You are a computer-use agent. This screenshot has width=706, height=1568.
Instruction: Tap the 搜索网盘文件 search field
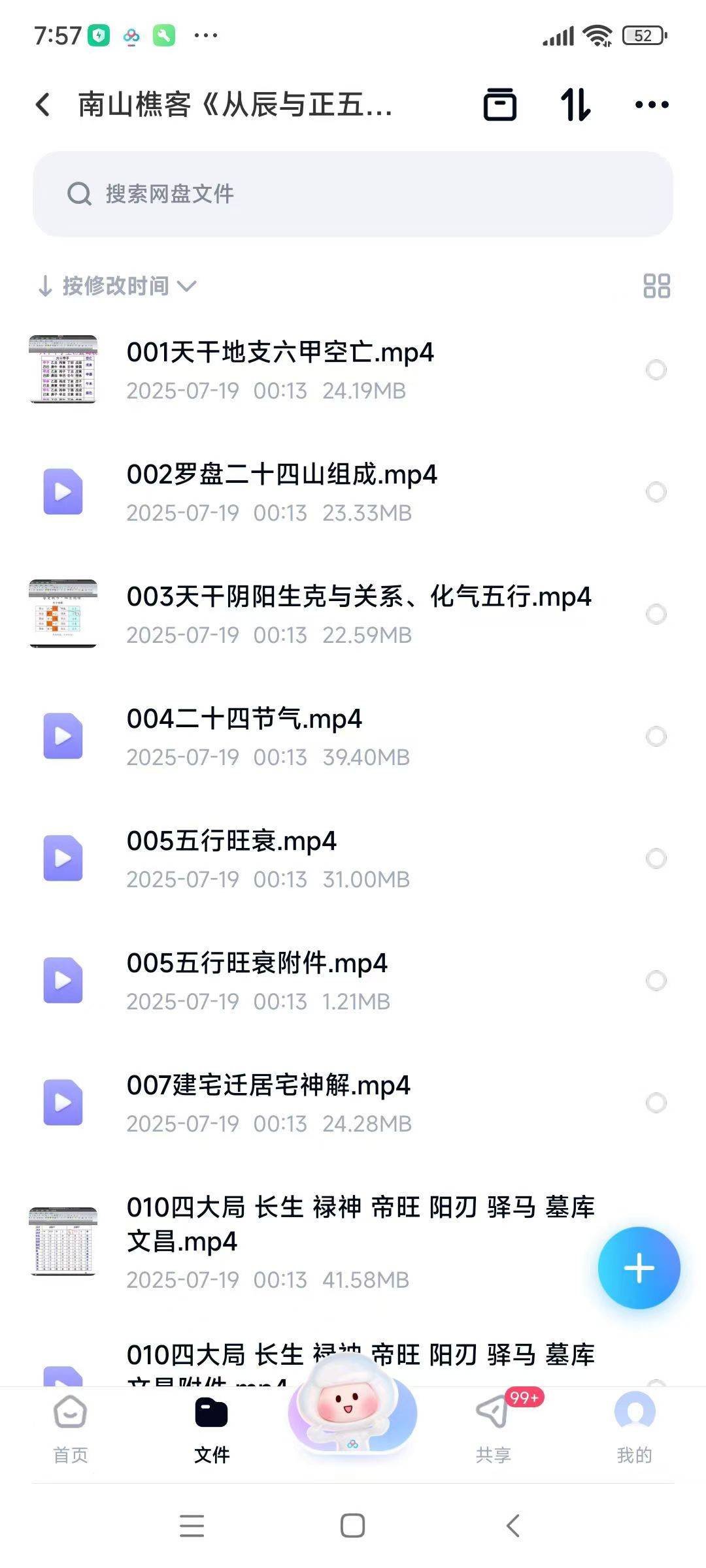[353, 194]
